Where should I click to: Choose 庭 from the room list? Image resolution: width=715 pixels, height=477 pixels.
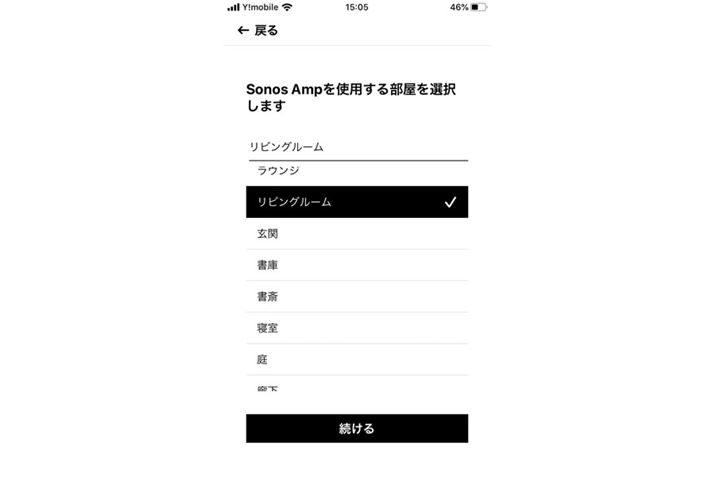pyautogui.click(x=356, y=359)
